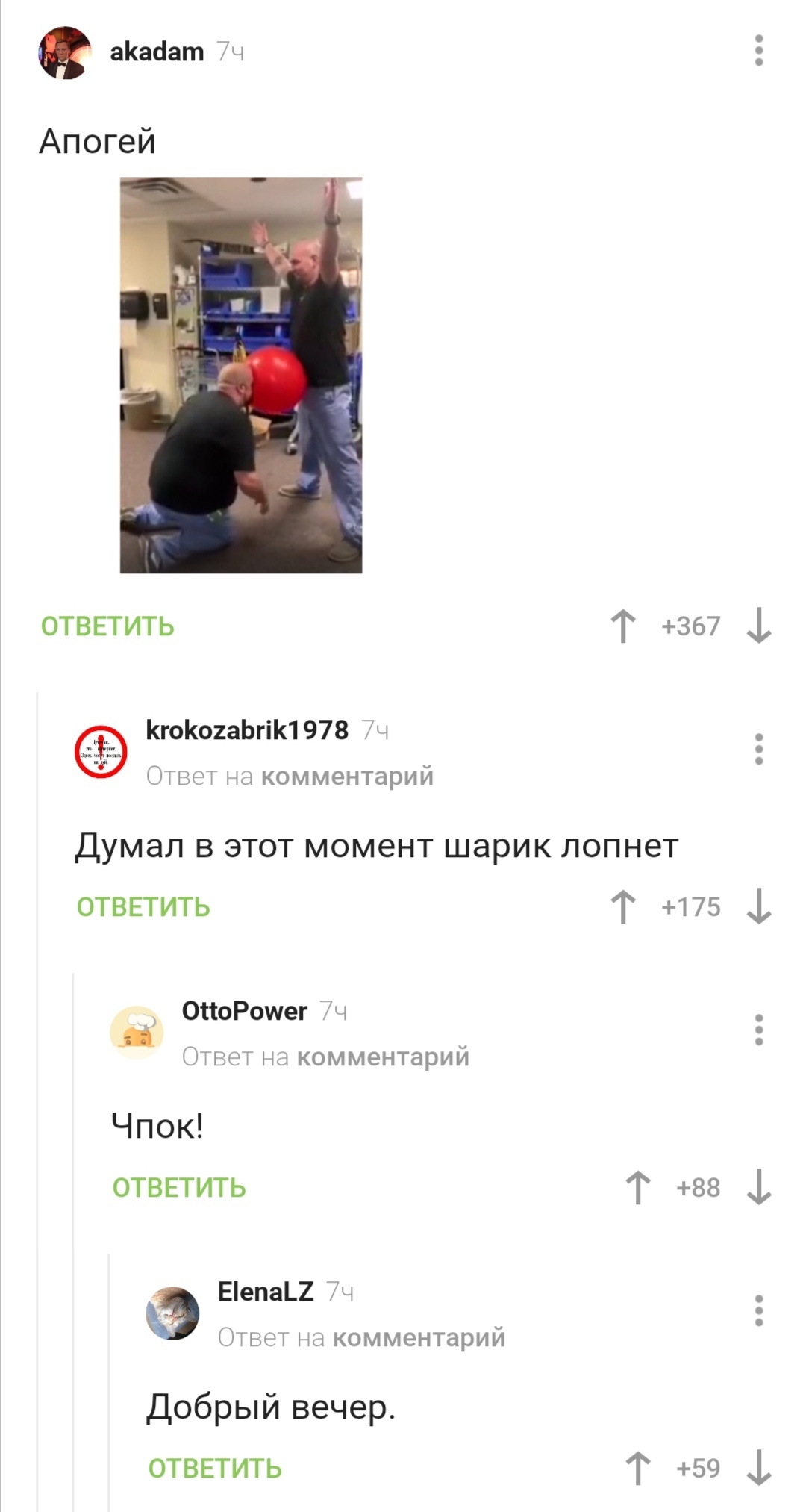
Task: Downvote akadam's comment
Action: [759, 626]
